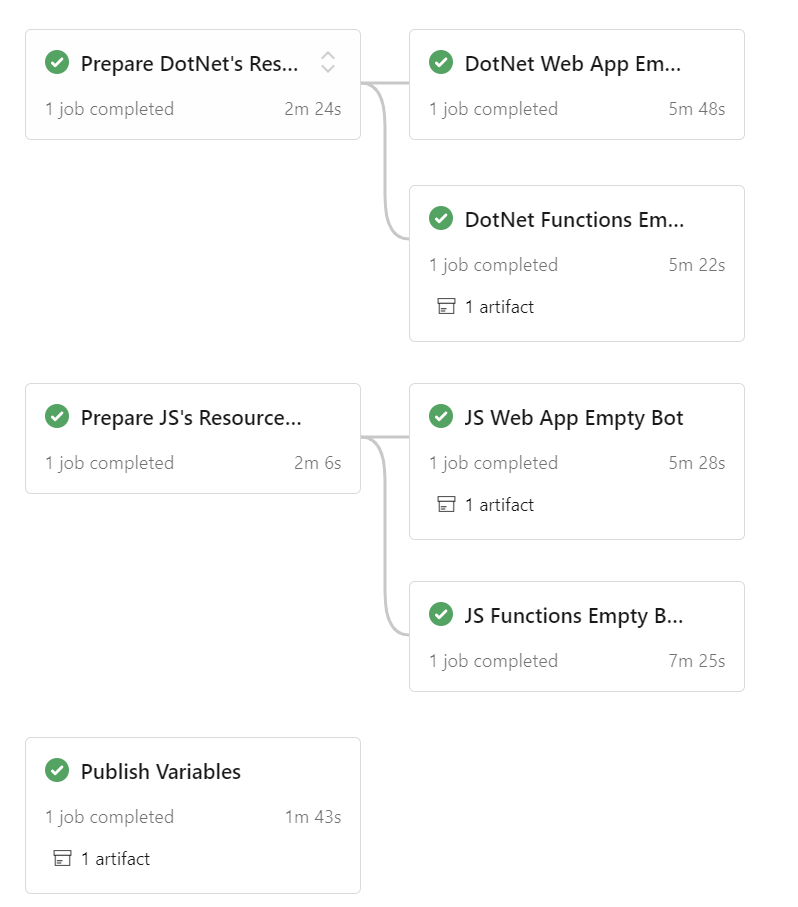Open the DotNet Functions stage card

[x=574, y=220]
